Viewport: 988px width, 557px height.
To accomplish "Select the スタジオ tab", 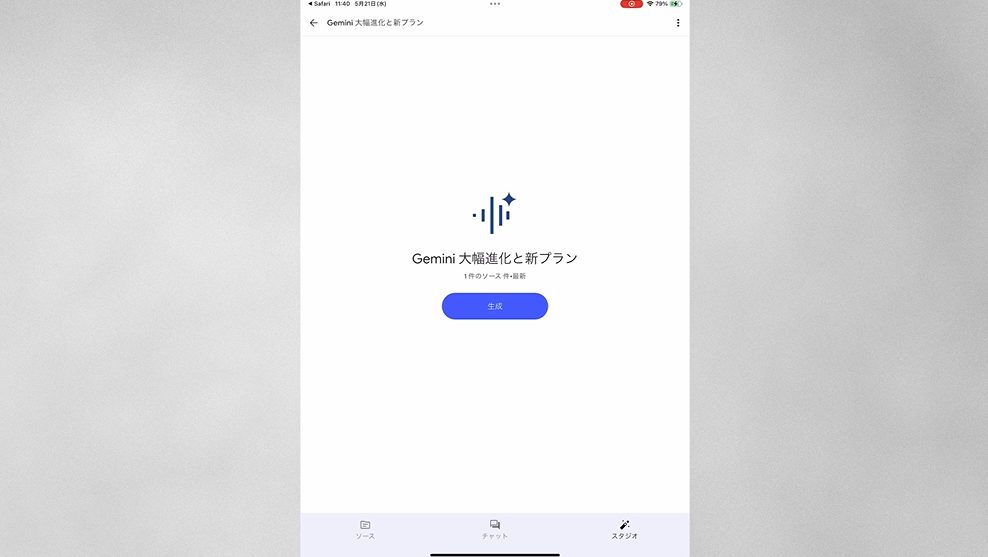I will coord(624,529).
